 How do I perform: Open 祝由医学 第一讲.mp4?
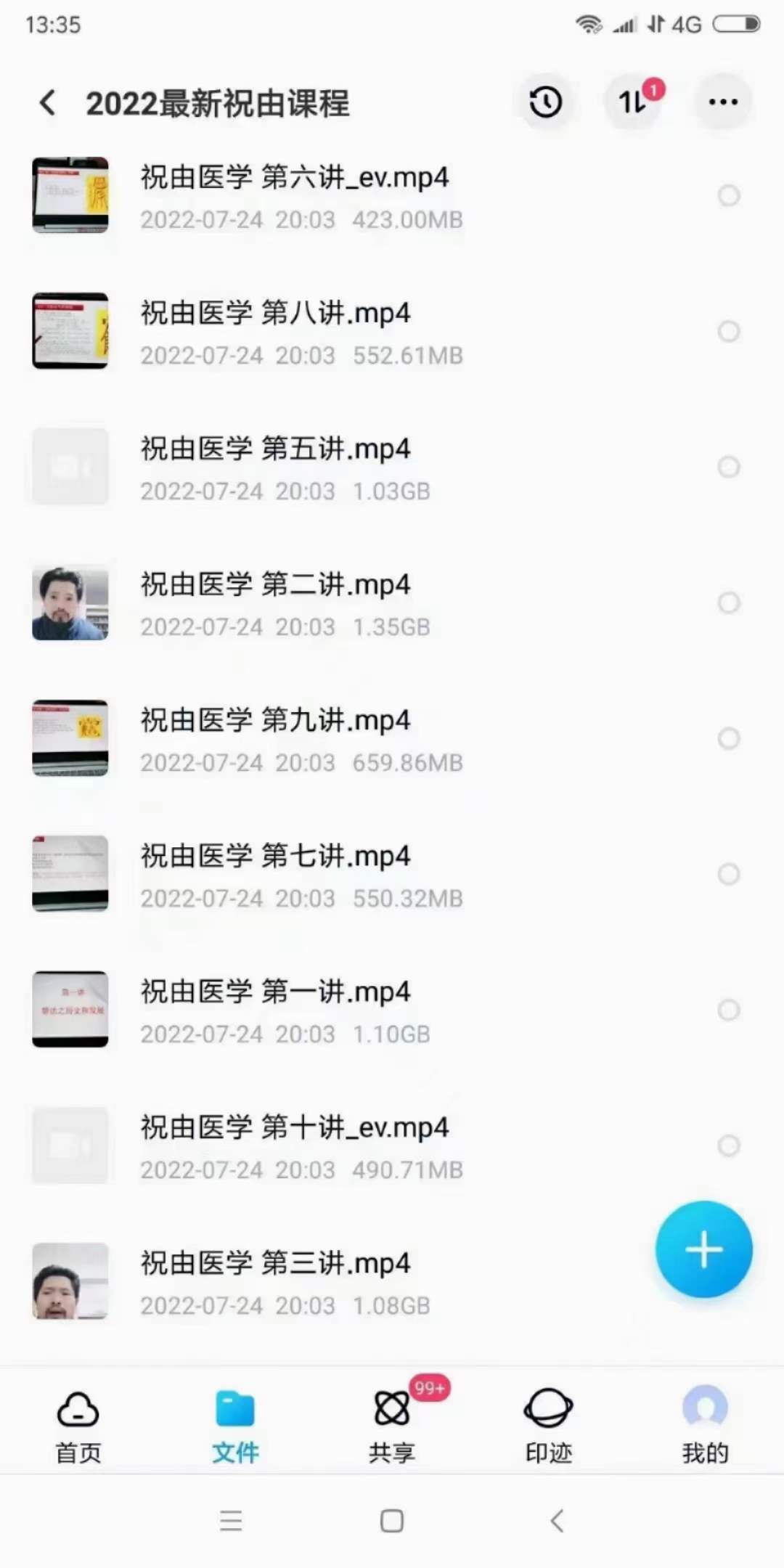coord(276,992)
